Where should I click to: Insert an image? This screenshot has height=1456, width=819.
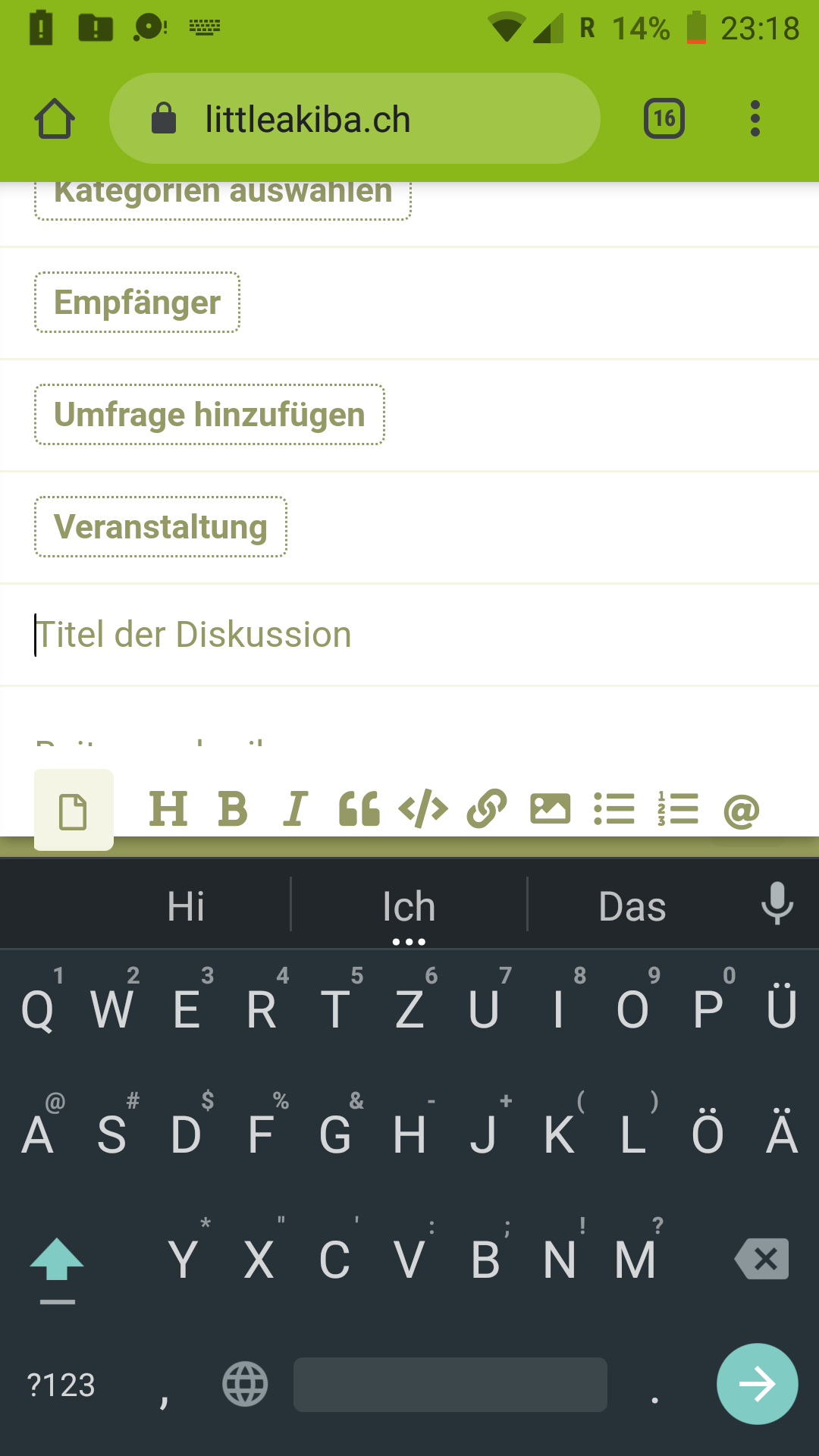550,809
